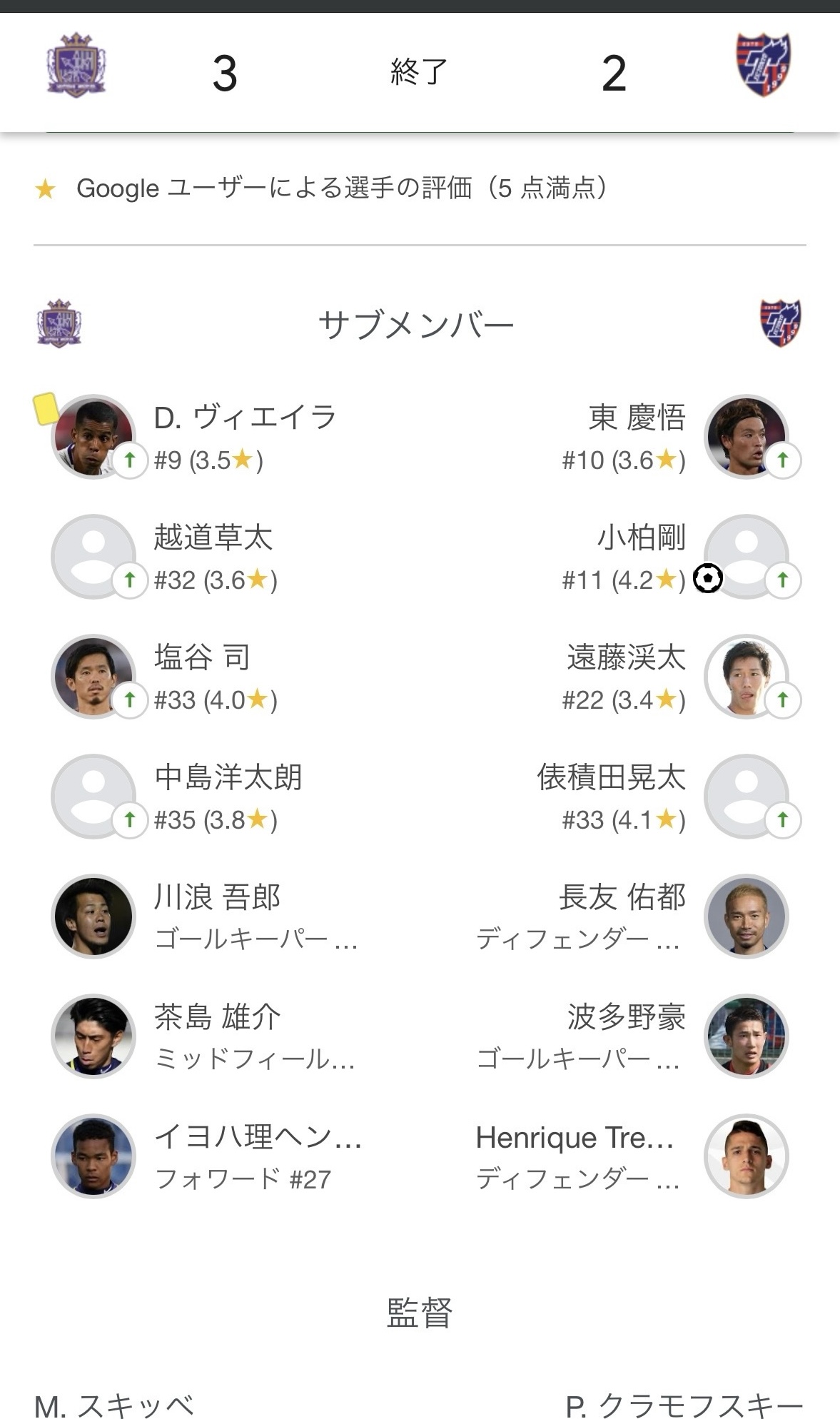Open 塩谷 司 player entry

pos(207,677)
